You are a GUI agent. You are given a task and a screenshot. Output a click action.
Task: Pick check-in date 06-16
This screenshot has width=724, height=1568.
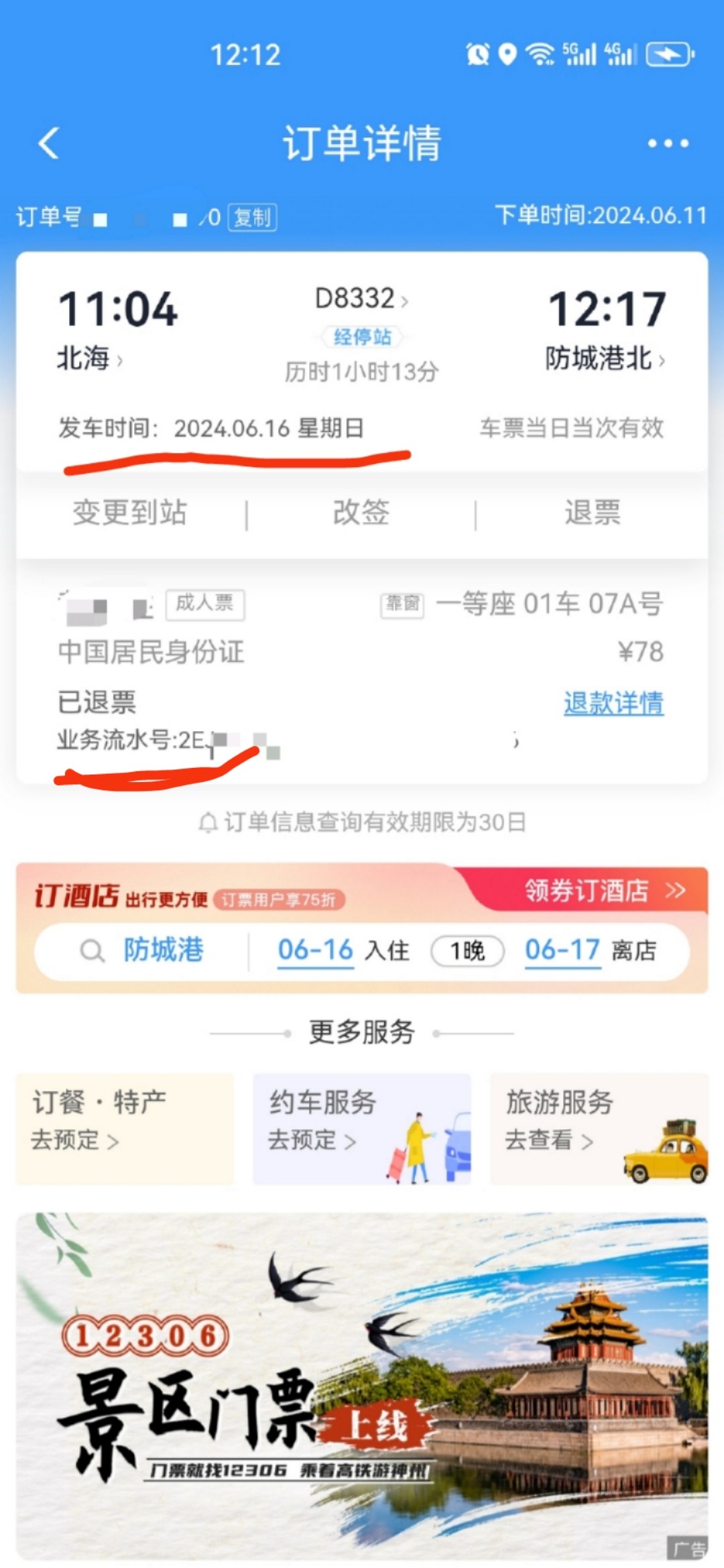[315, 950]
